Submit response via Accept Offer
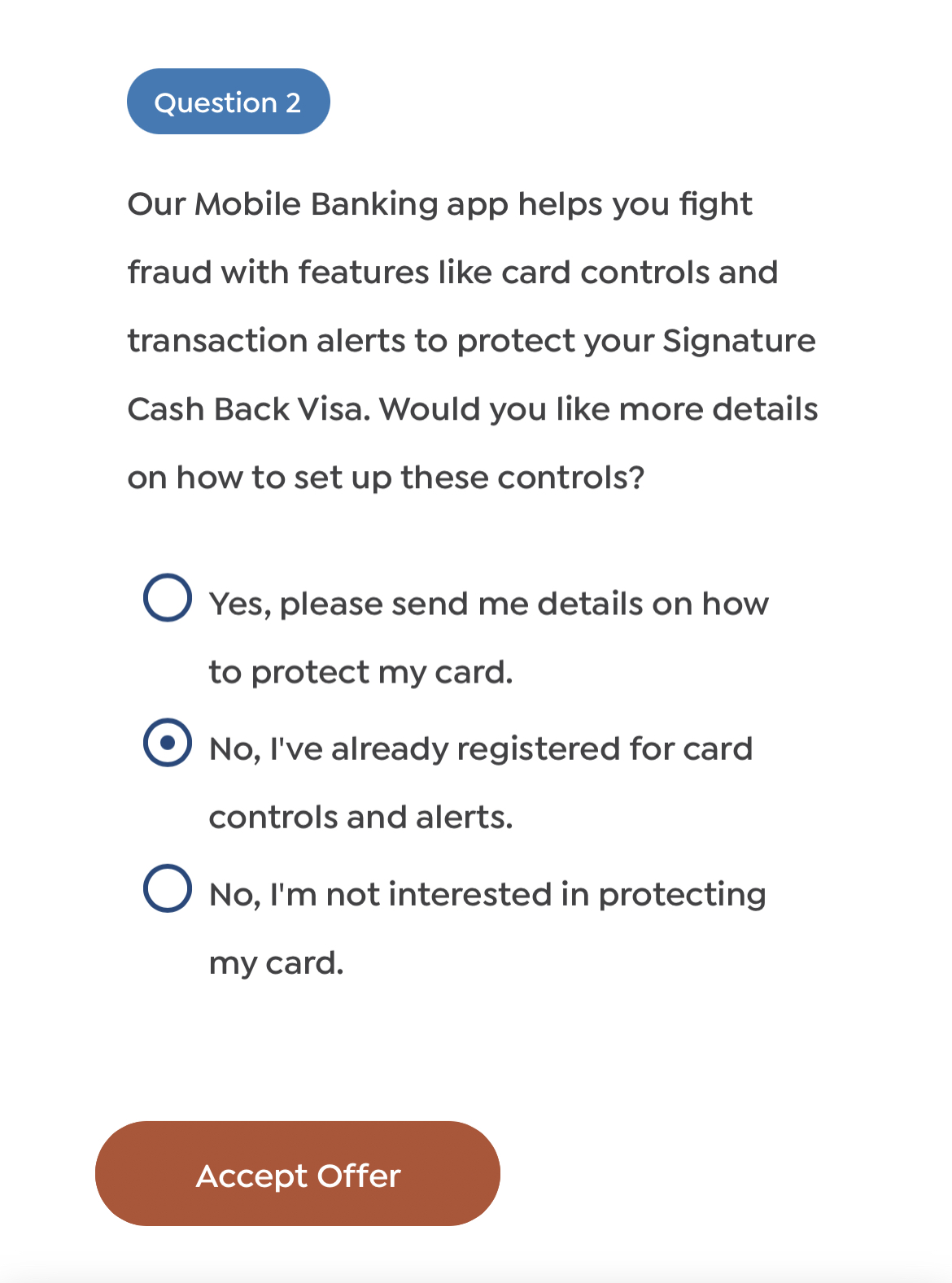Viewport: 952px width, 1283px height. click(x=298, y=1173)
